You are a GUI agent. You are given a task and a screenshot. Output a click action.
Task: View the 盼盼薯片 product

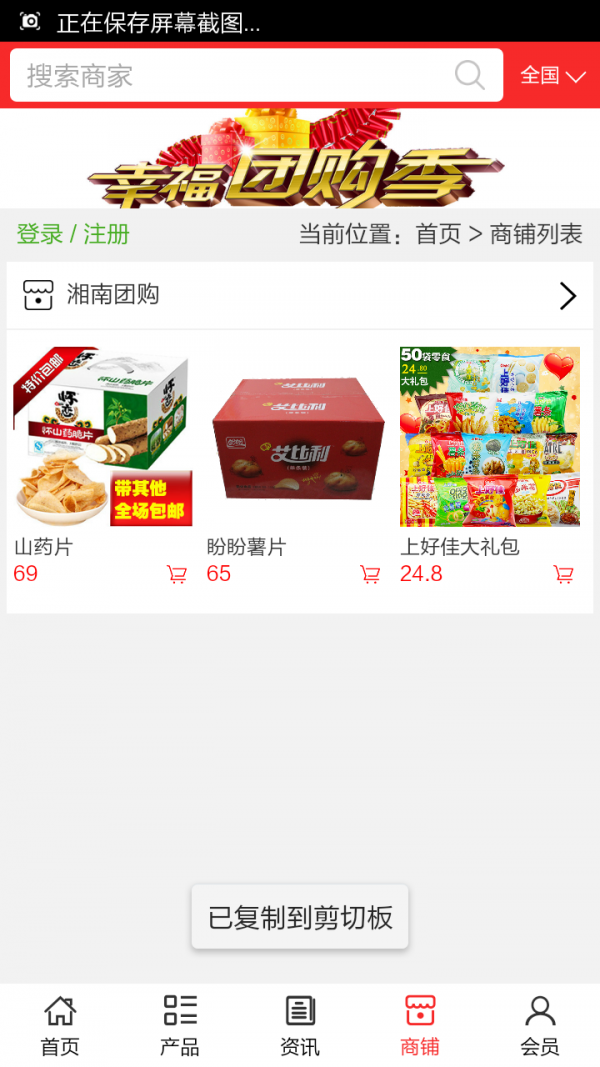coord(296,437)
